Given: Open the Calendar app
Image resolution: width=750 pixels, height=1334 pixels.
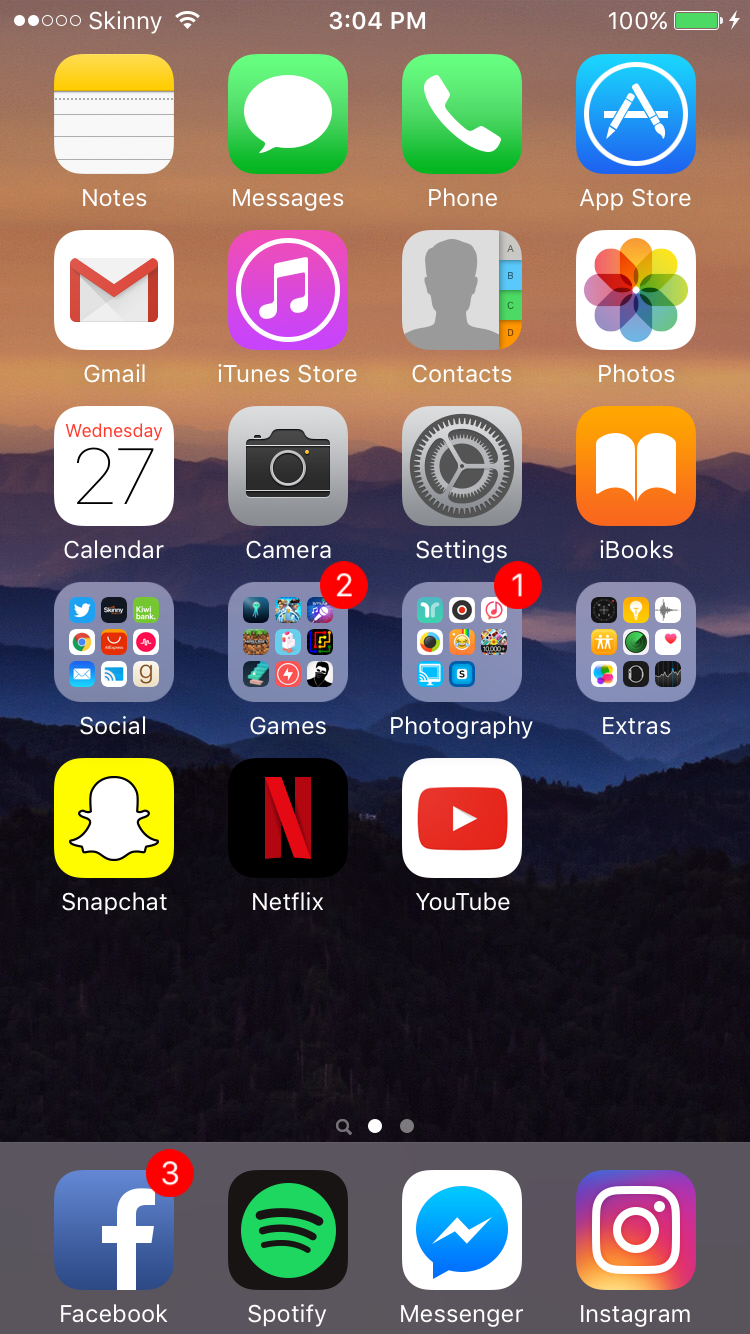Looking at the screenshot, I should pos(114,466).
